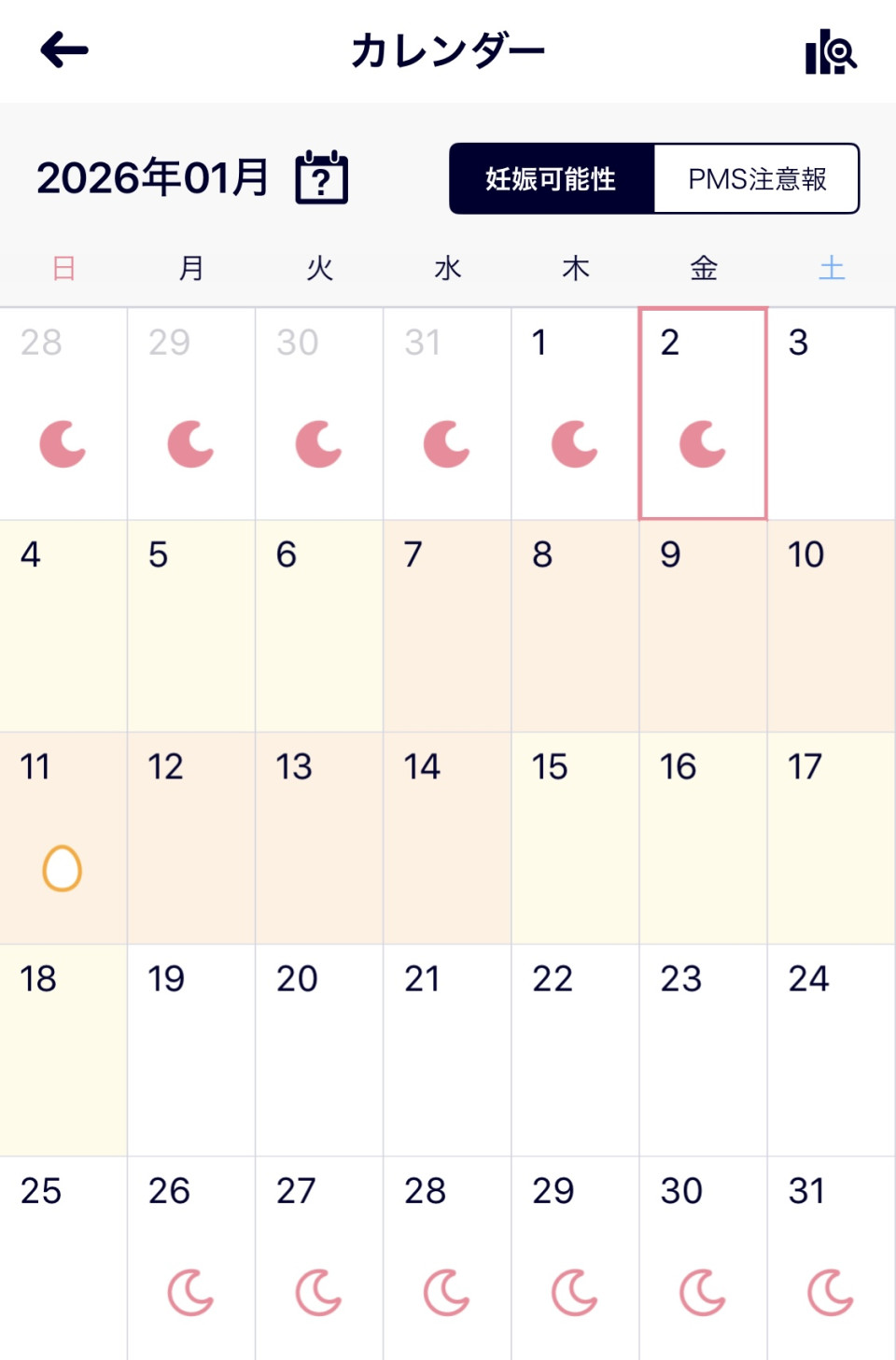Open January 15 on the calendar

point(575,838)
